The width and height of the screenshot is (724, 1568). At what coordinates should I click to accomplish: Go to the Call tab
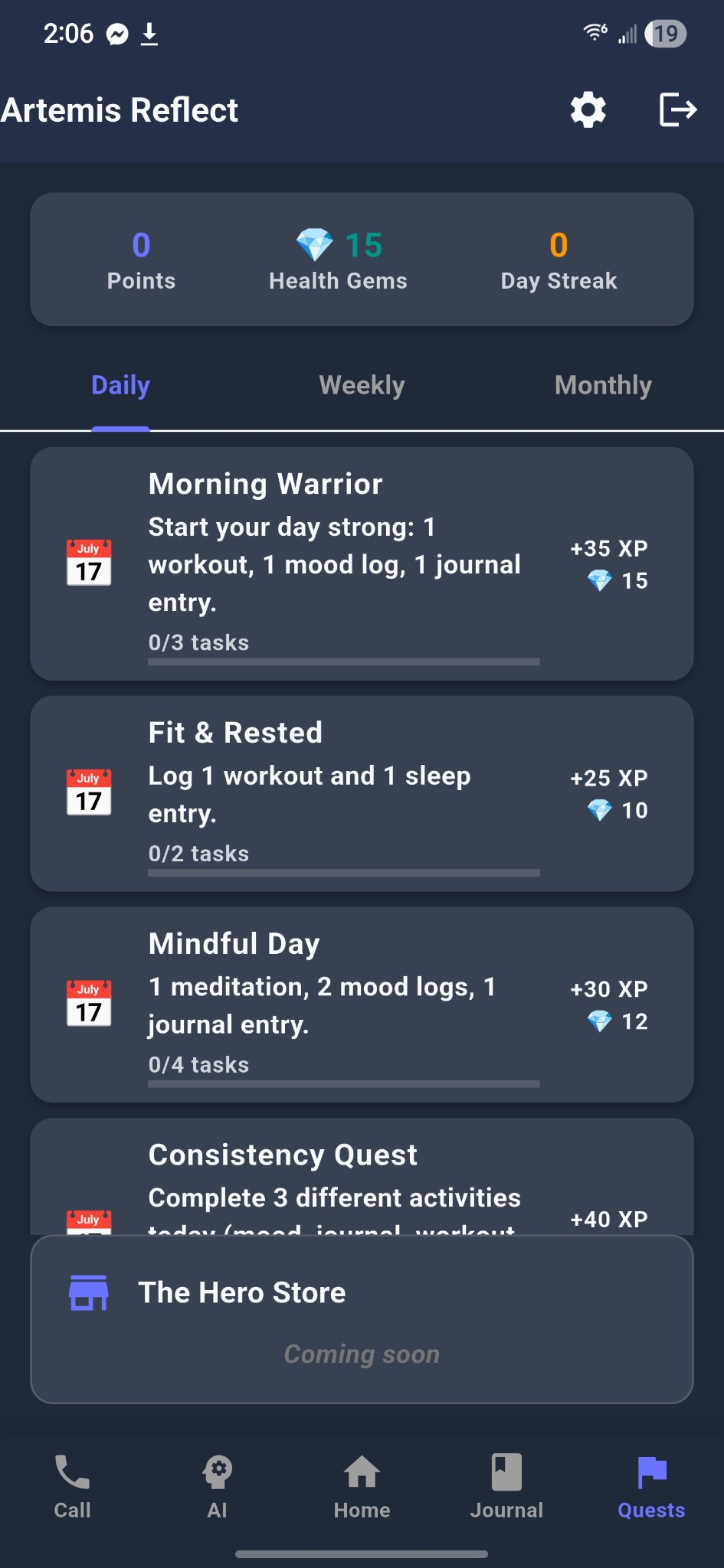pos(73,1486)
